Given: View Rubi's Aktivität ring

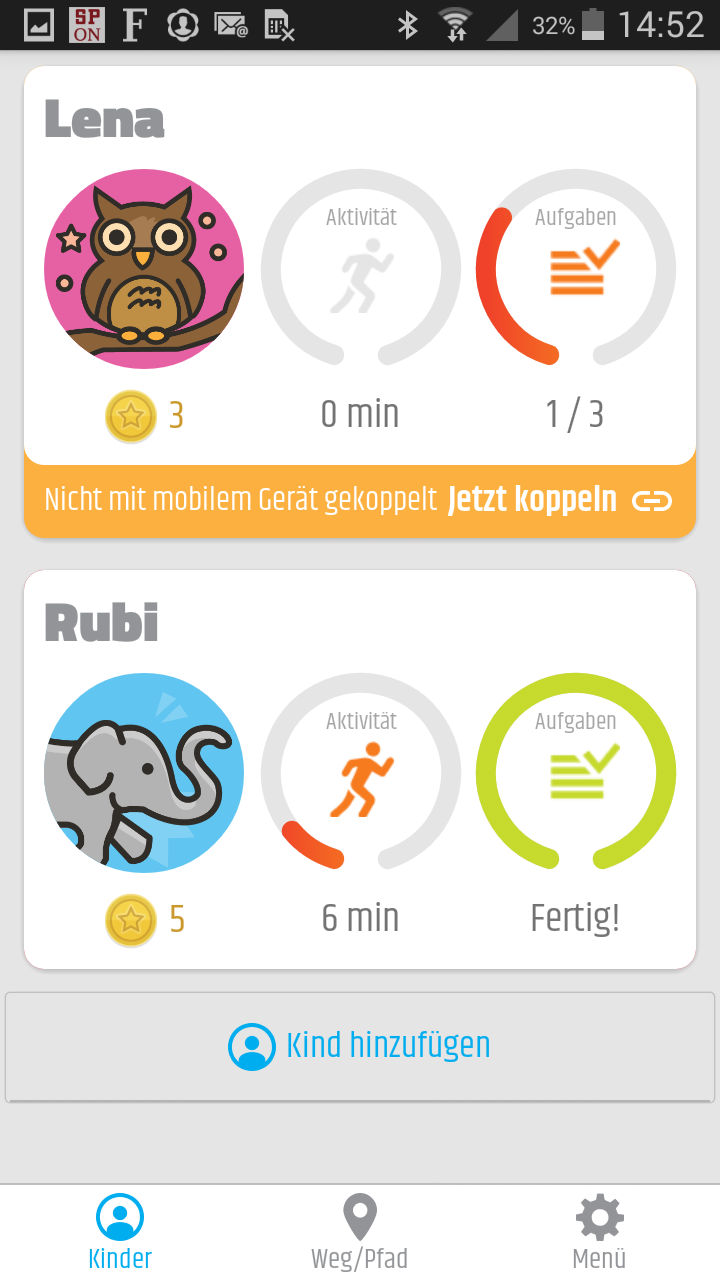Looking at the screenshot, I should pyautogui.click(x=360, y=772).
